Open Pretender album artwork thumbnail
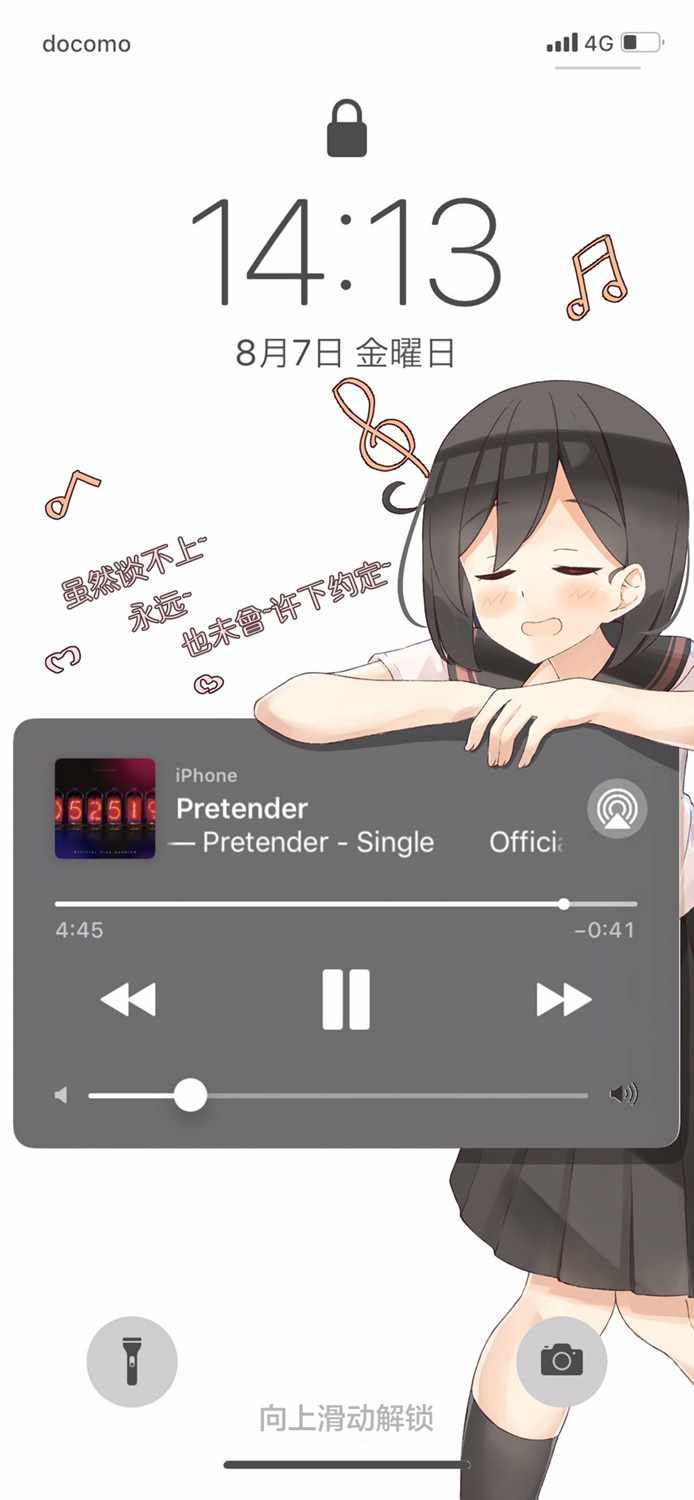Image resolution: width=694 pixels, height=1500 pixels. [105, 809]
